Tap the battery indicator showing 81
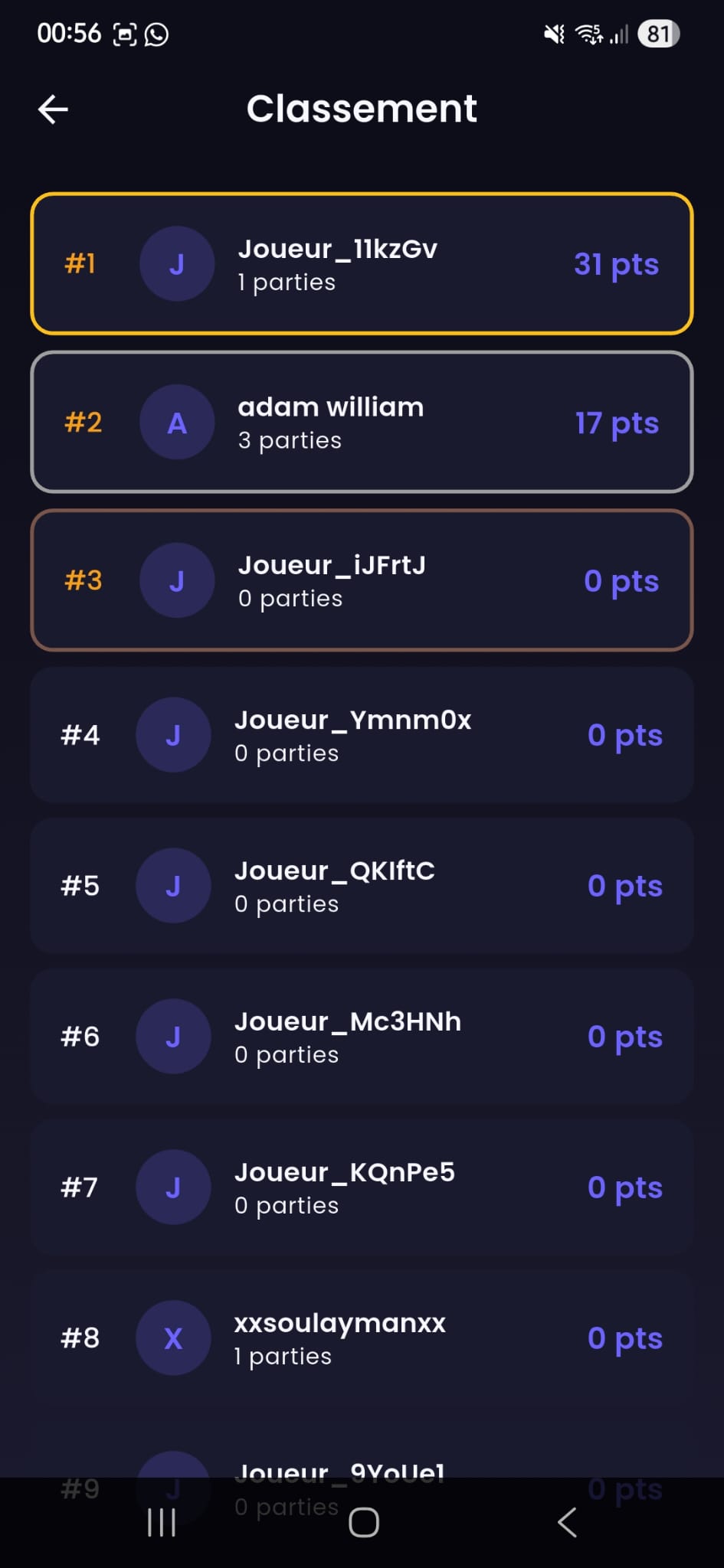 [x=657, y=34]
